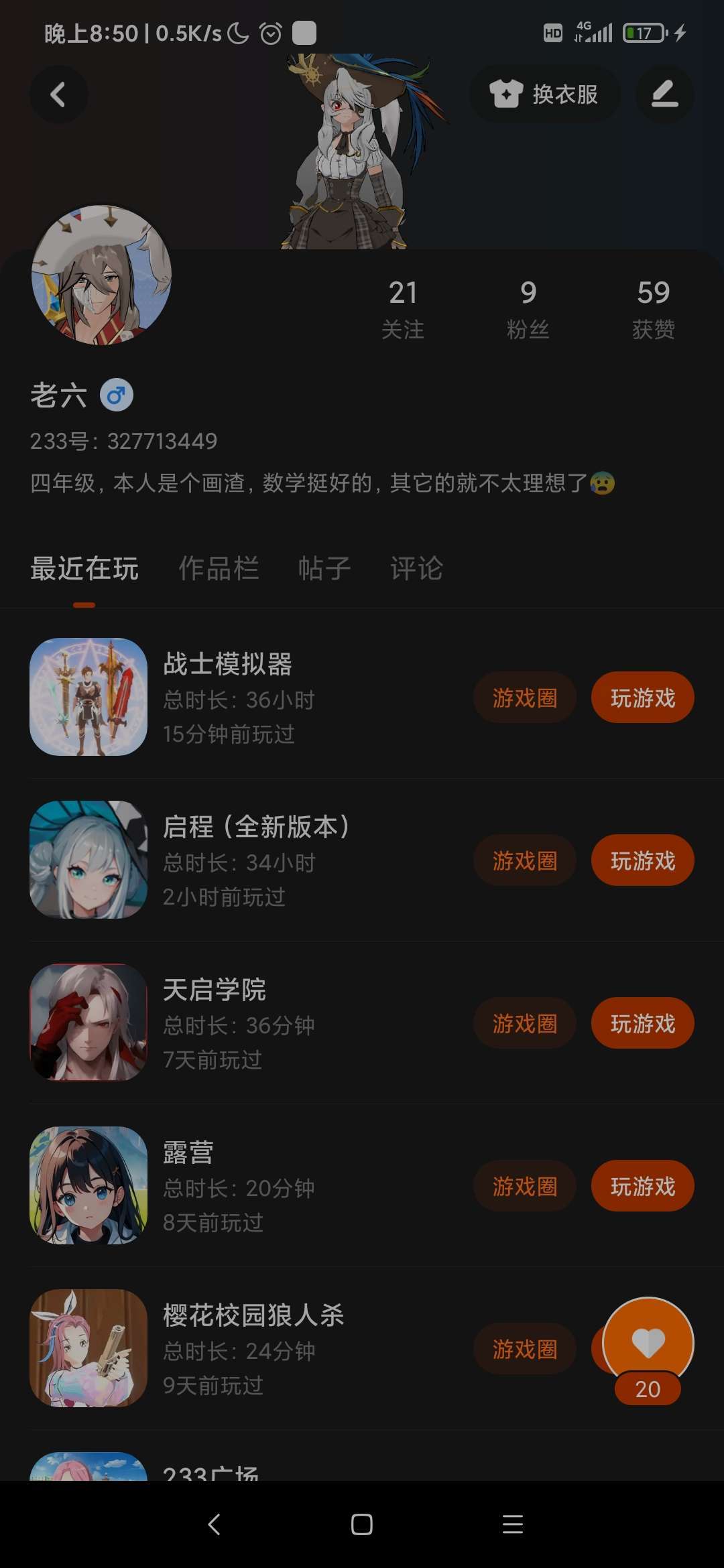724x1568 pixels.
Task: Switch to the 帖子 tab
Action: tap(324, 568)
